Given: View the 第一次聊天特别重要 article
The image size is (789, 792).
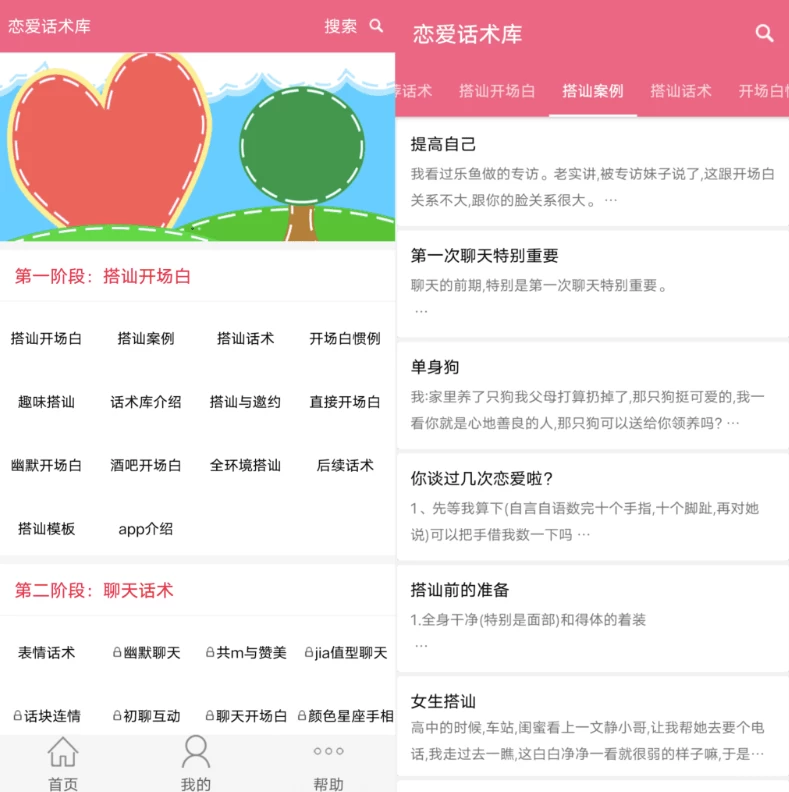Looking at the screenshot, I should pyautogui.click(x=592, y=283).
